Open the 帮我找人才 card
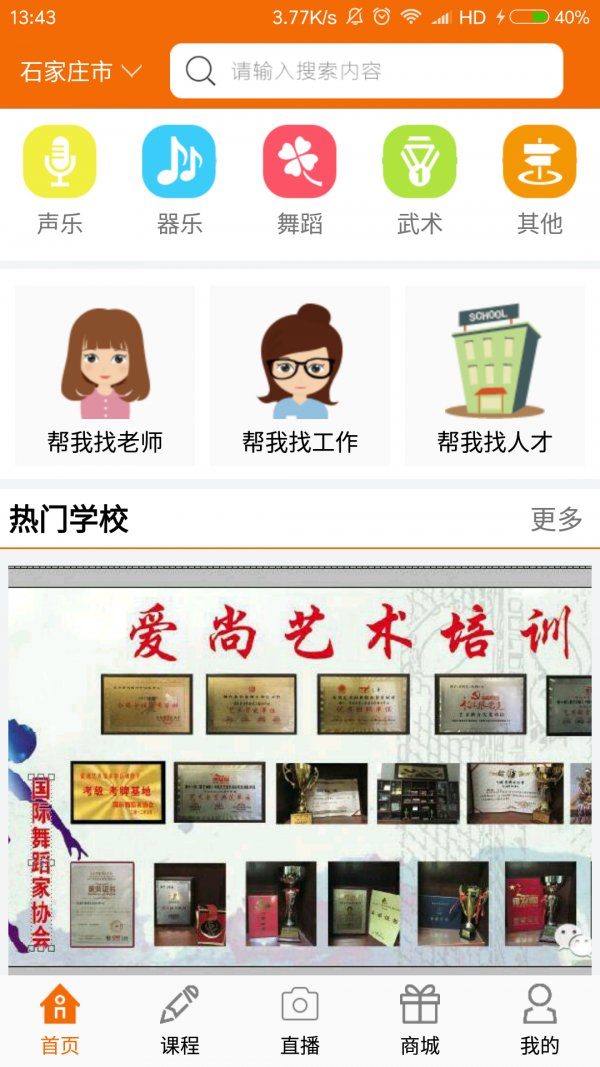Image resolution: width=600 pixels, height=1067 pixels. pos(495,375)
